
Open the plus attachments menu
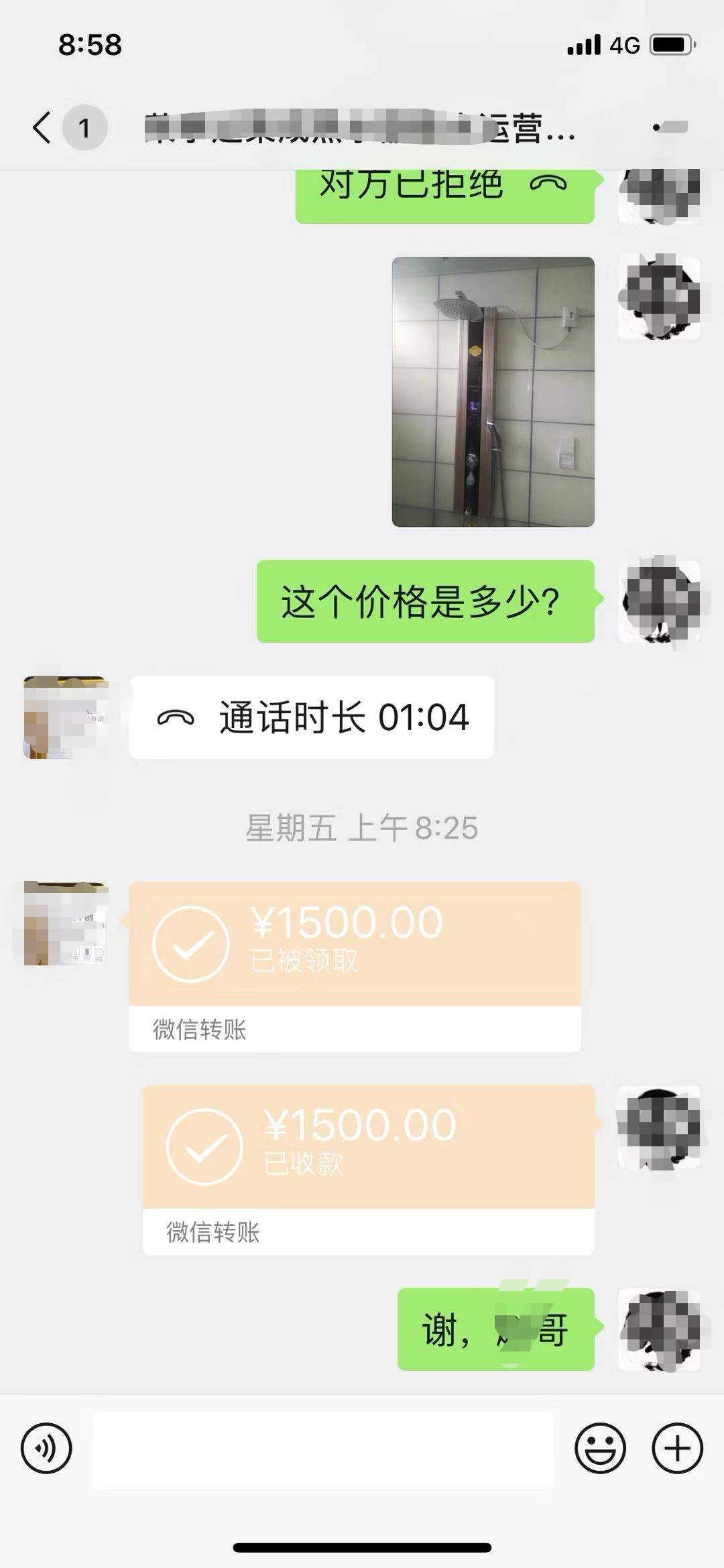[677, 1449]
